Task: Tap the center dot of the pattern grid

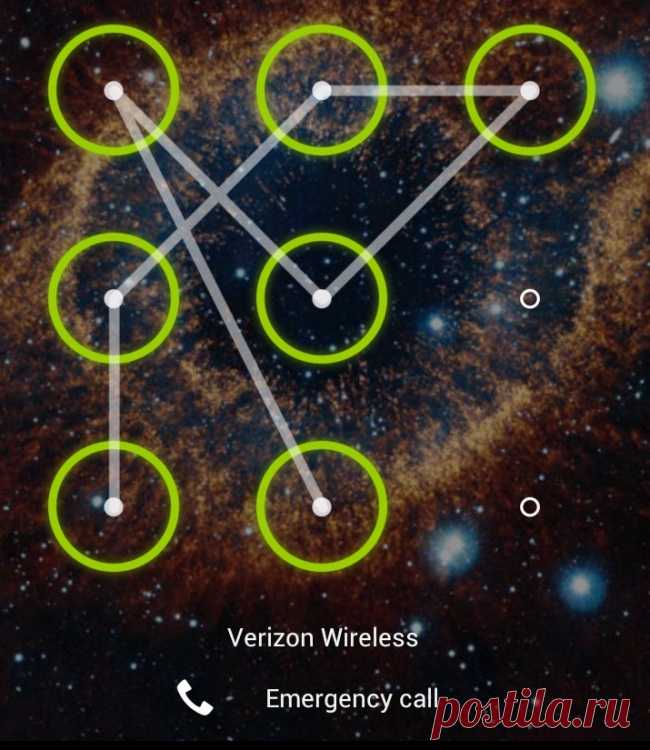Action: point(322,299)
